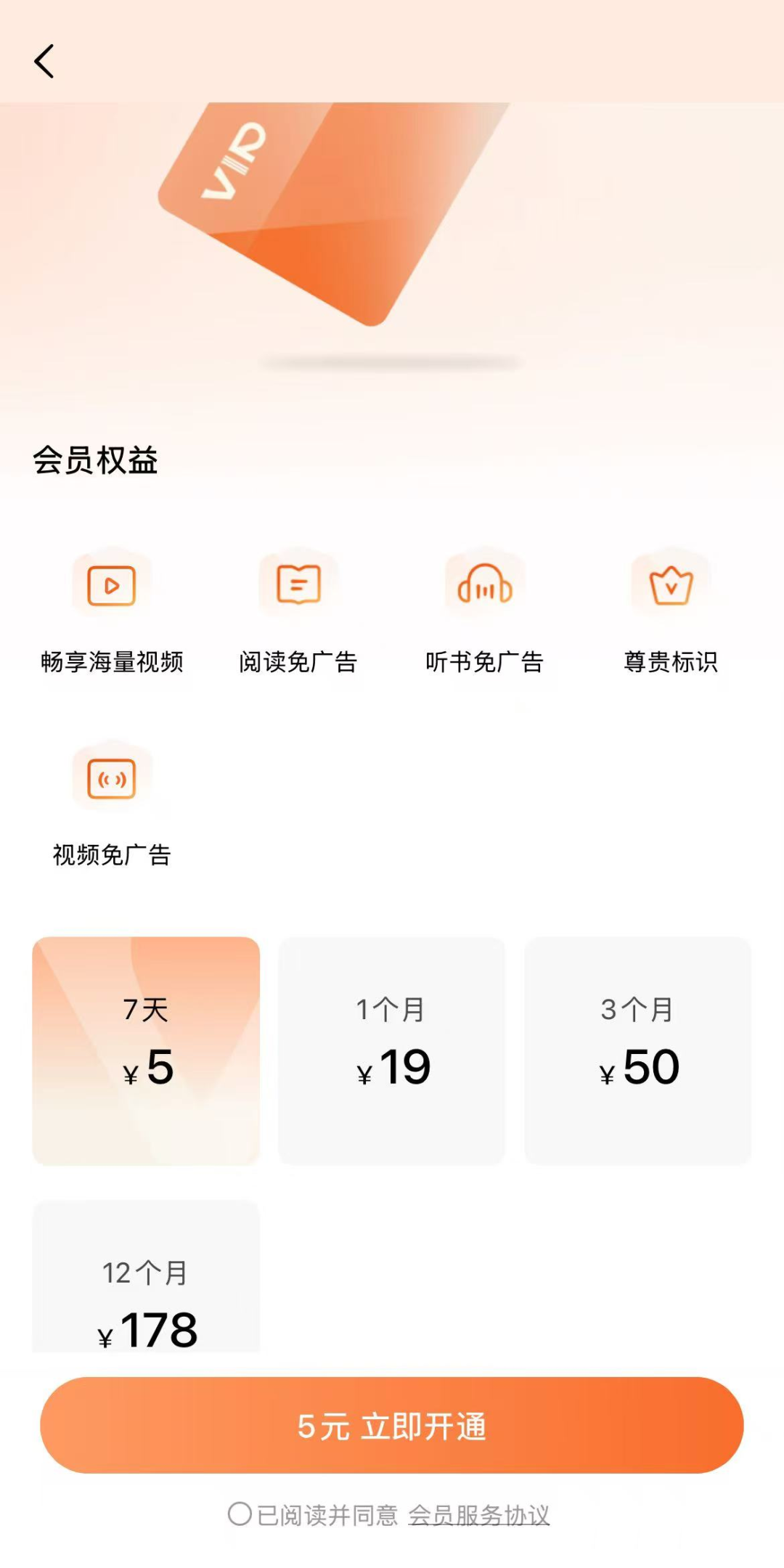The height and width of the screenshot is (1568, 784).
Task: Open the 会员服务协议 link
Action: [x=479, y=1515]
